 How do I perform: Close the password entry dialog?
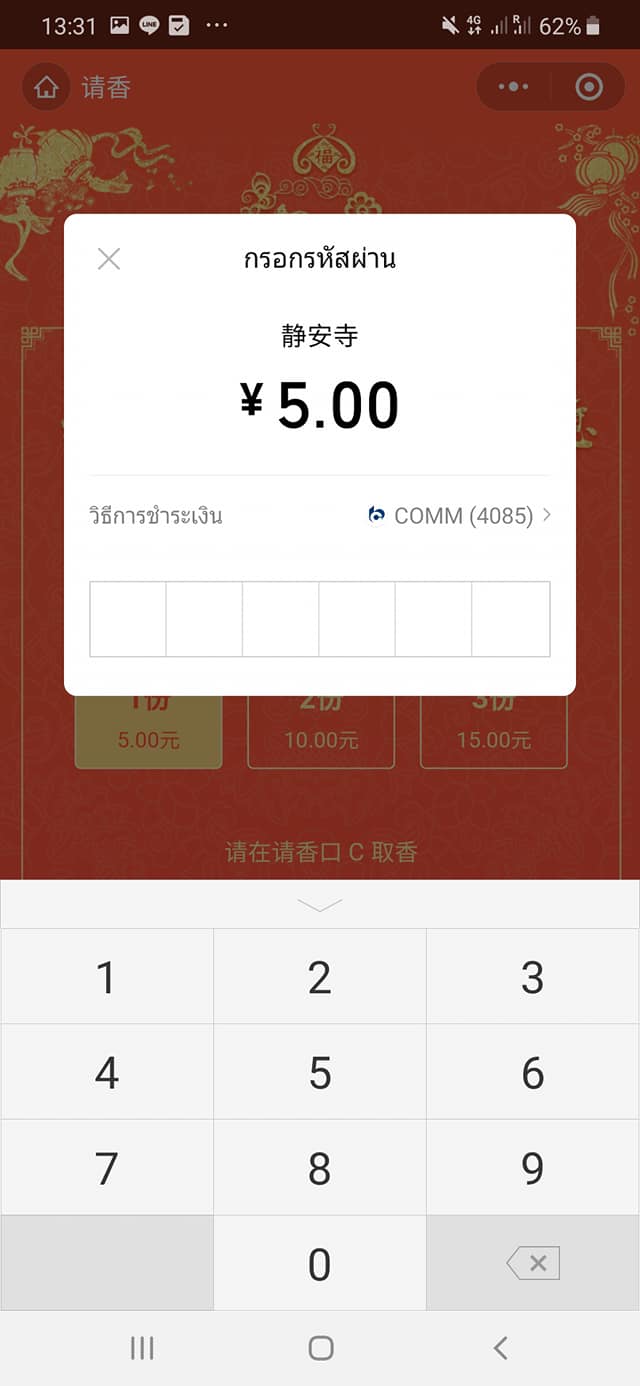108,259
